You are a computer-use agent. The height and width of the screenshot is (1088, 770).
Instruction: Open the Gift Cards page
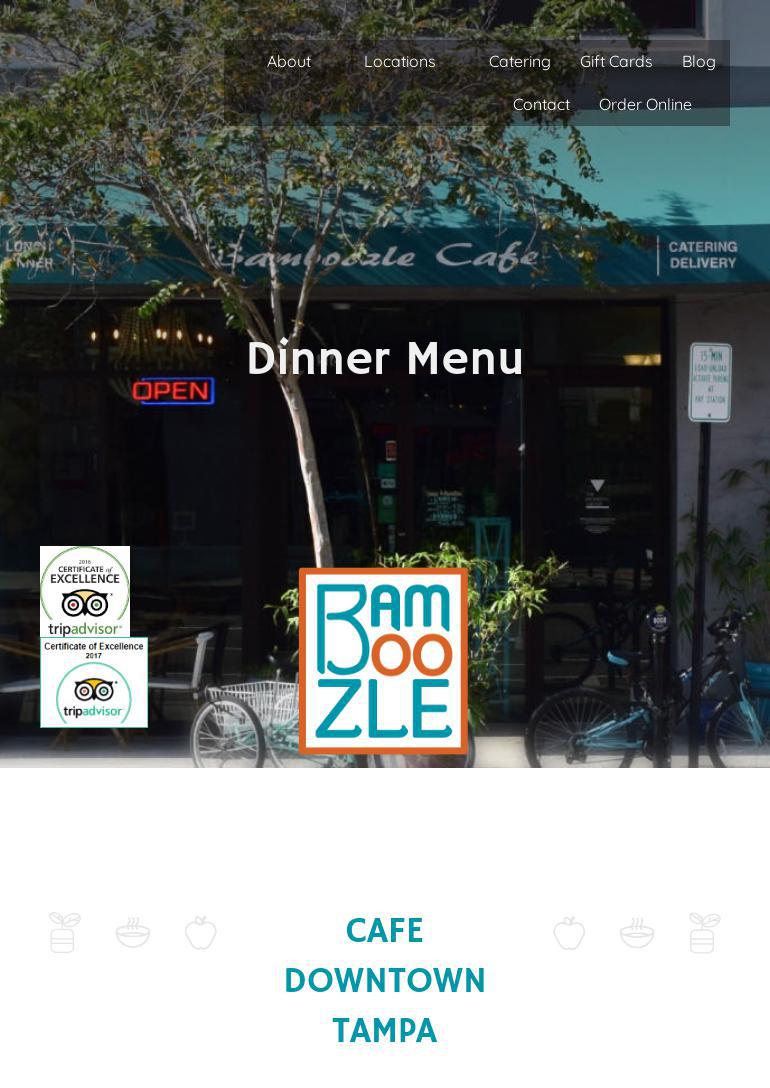click(x=615, y=62)
